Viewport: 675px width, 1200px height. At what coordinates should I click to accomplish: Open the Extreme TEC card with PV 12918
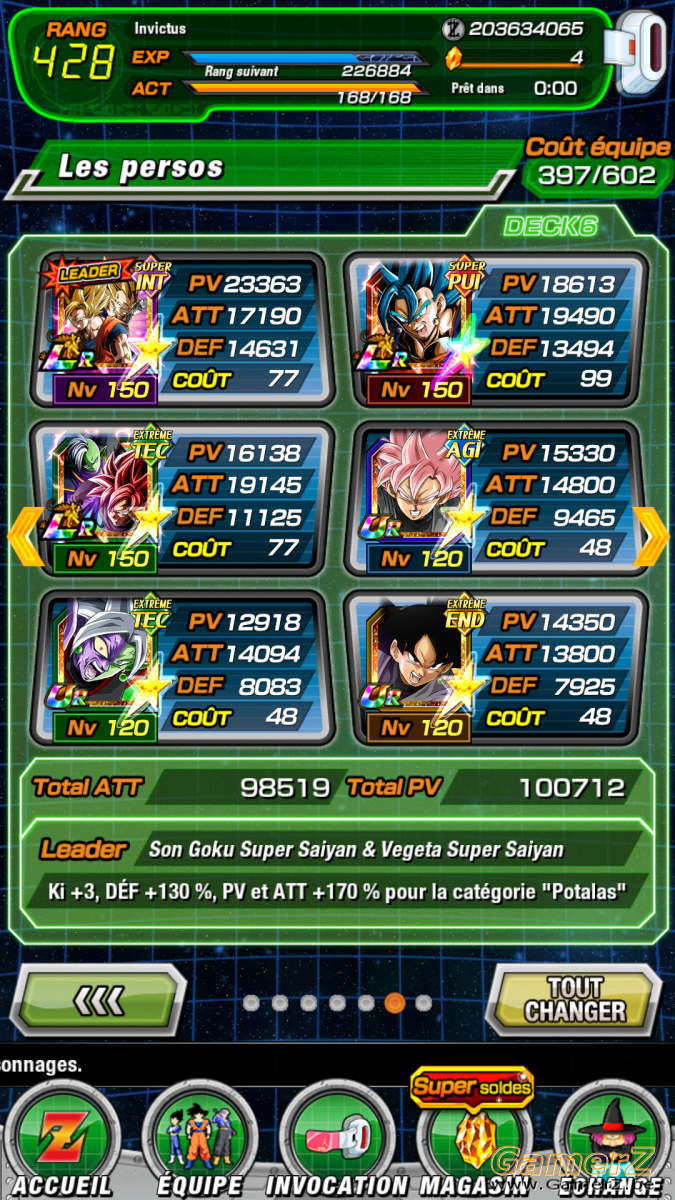click(x=180, y=669)
